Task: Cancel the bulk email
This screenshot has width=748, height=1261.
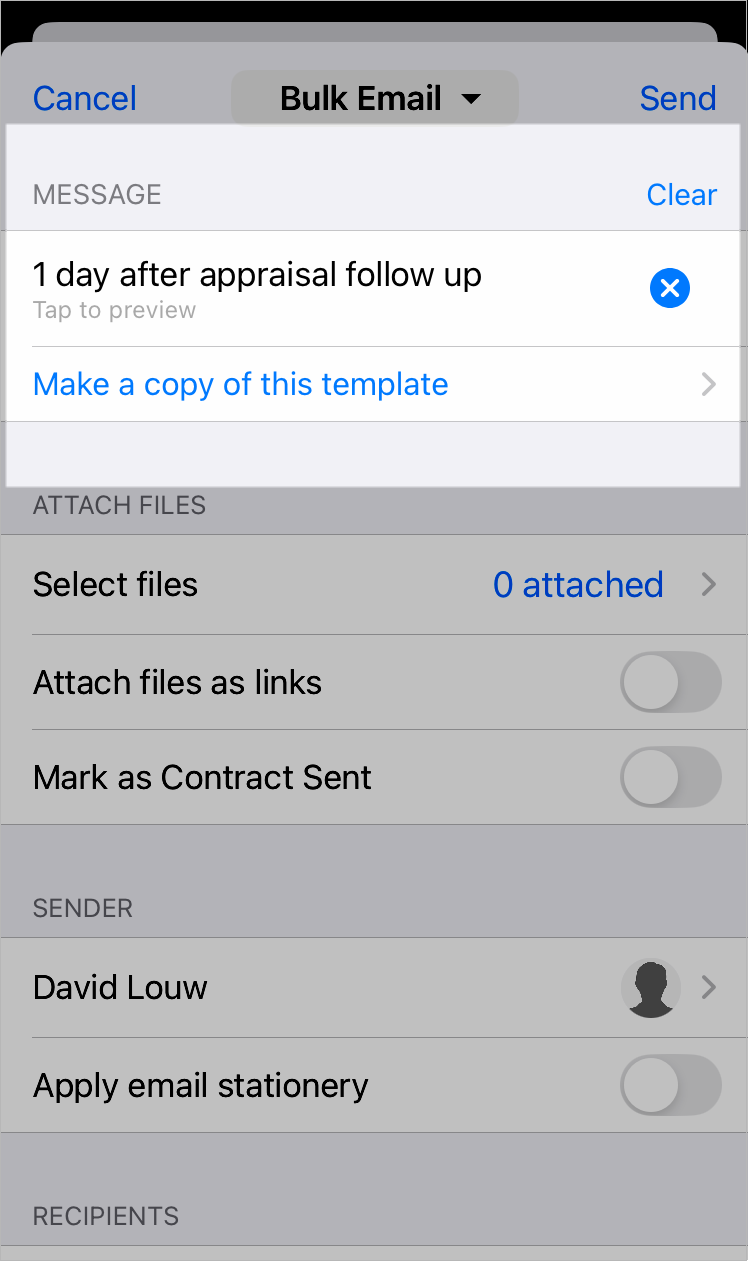Action: [x=85, y=98]
